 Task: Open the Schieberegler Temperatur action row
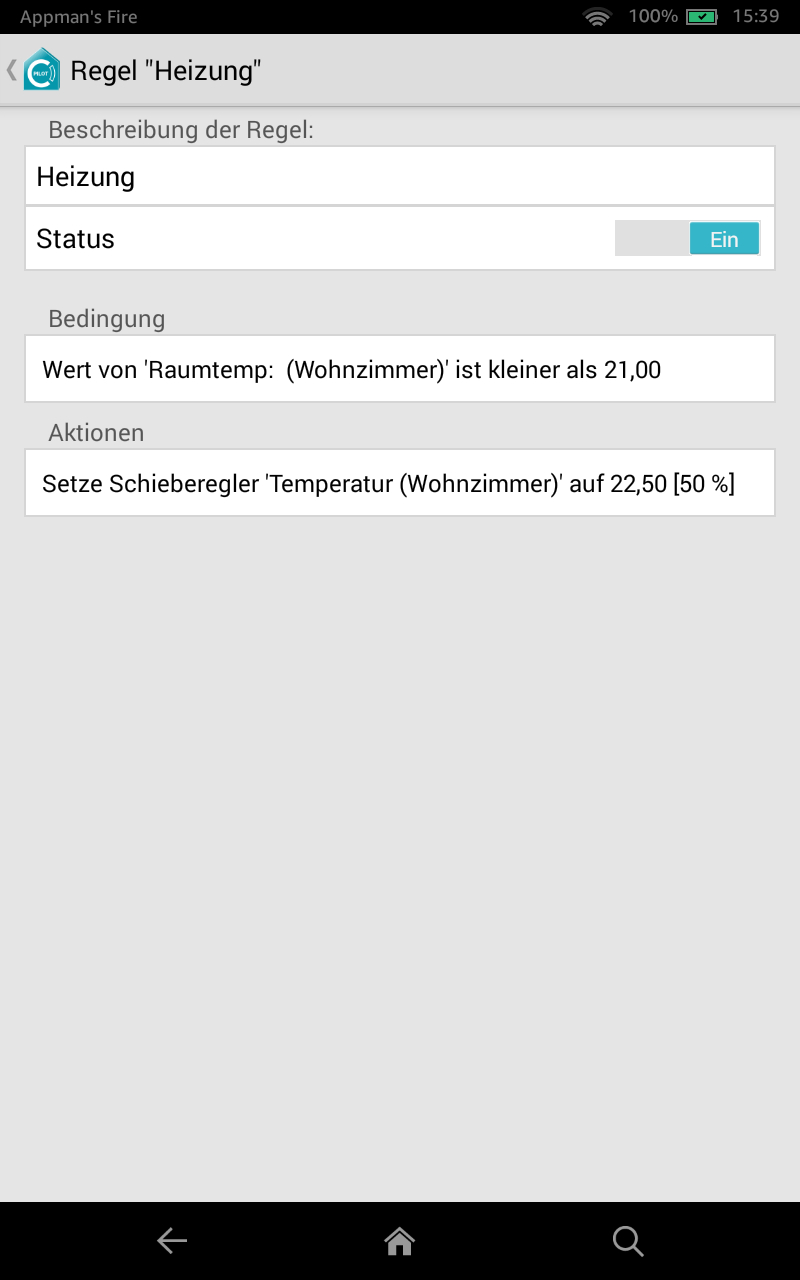coord(400,484)
